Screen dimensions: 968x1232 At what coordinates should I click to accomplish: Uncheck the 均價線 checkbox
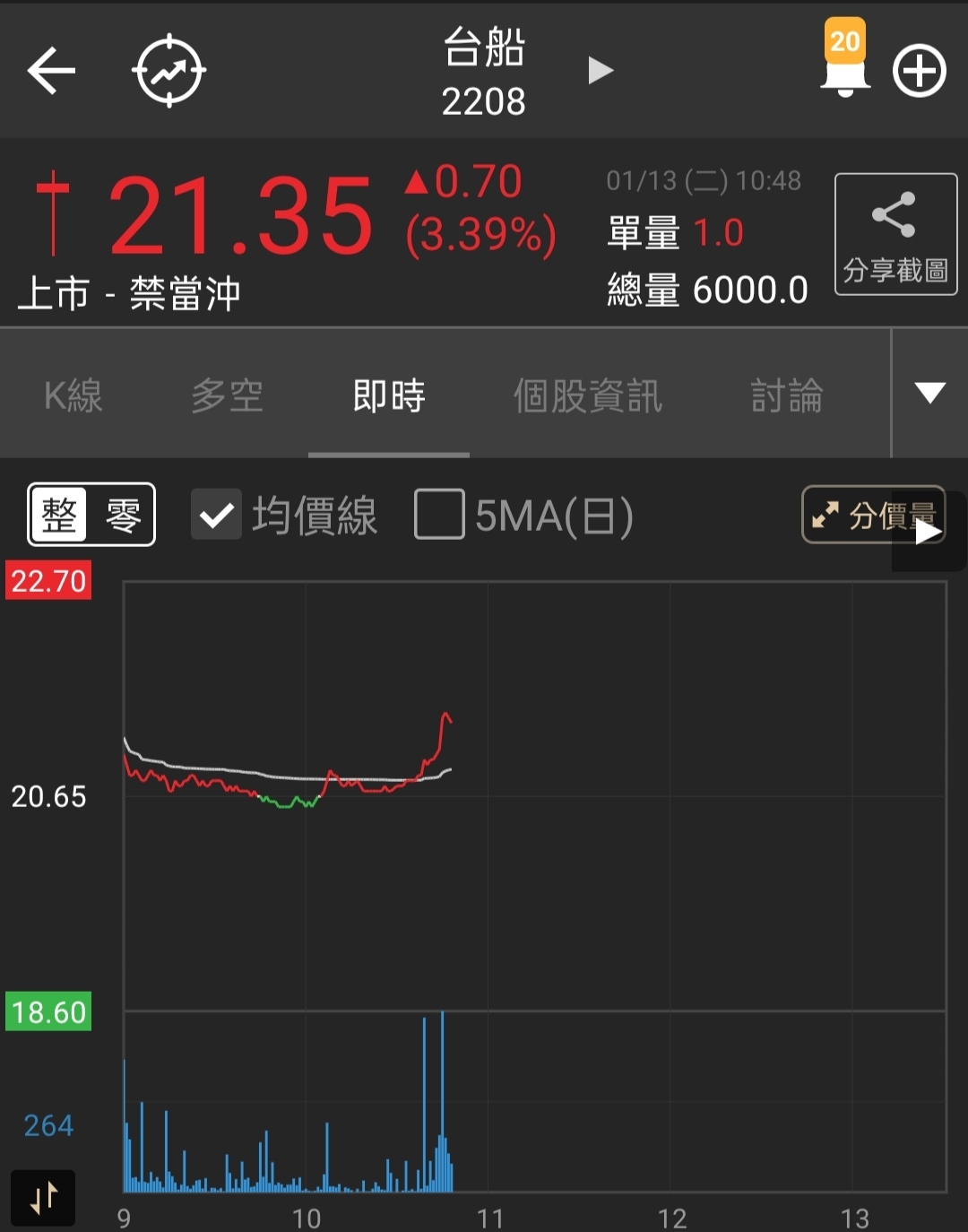(x=216, y=515)
